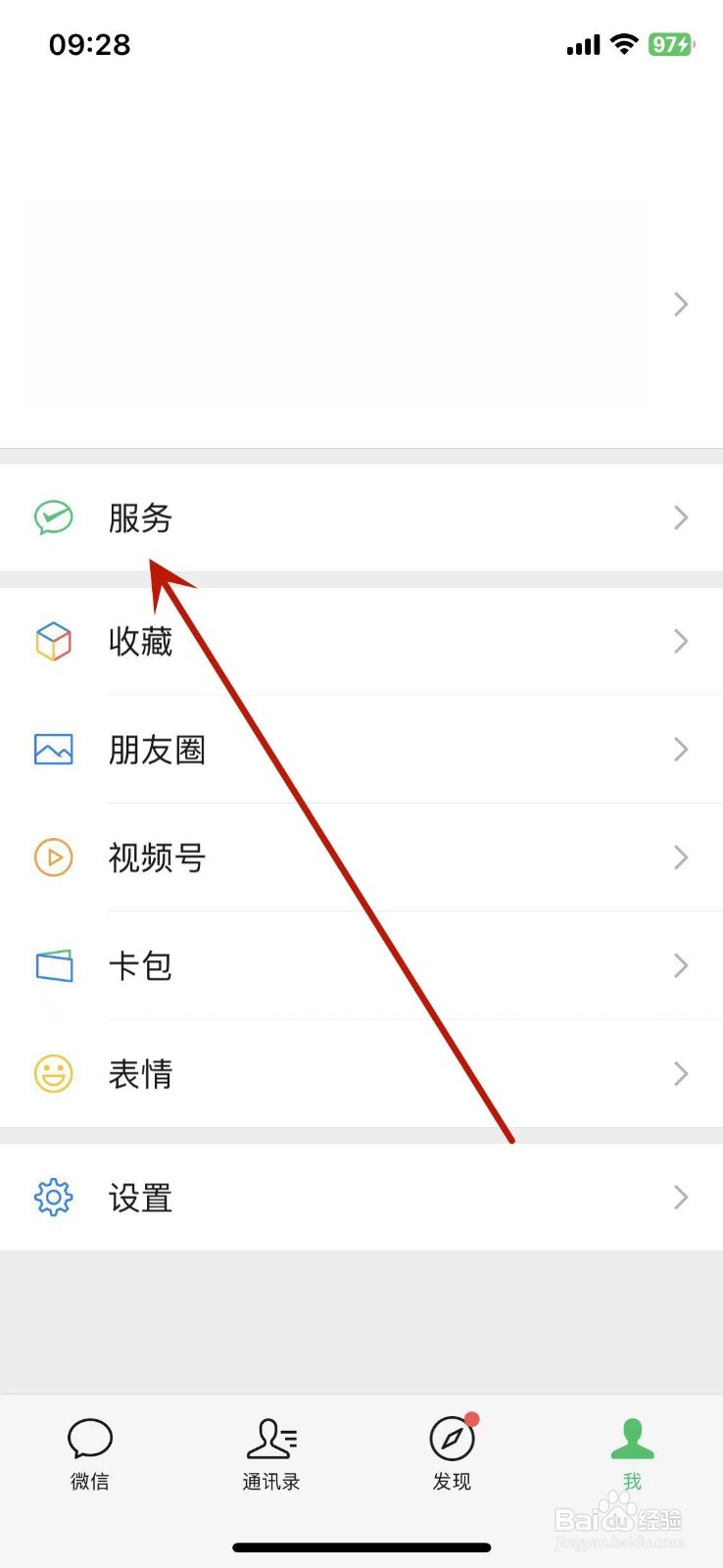This screenshot has width=723, height=1568.
Task: Open Moments using the picture icon
Action: point(54,750)
